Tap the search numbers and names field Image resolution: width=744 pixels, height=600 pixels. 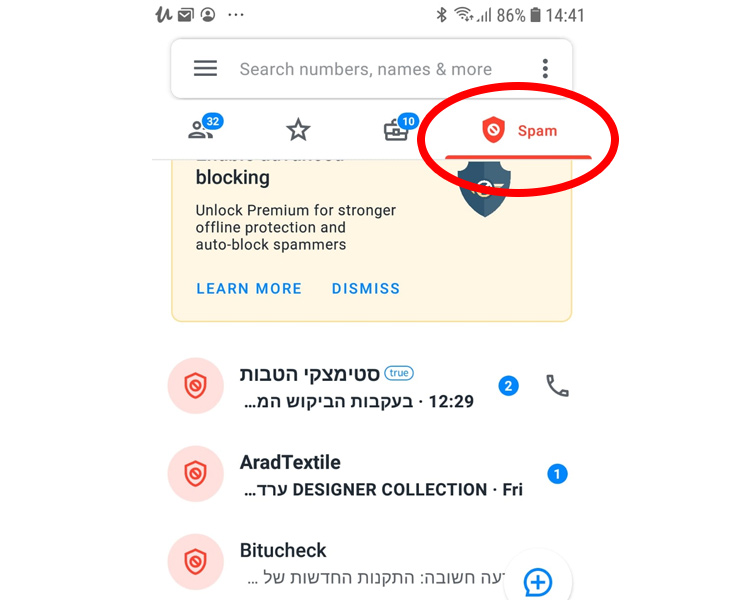point(365,70)
